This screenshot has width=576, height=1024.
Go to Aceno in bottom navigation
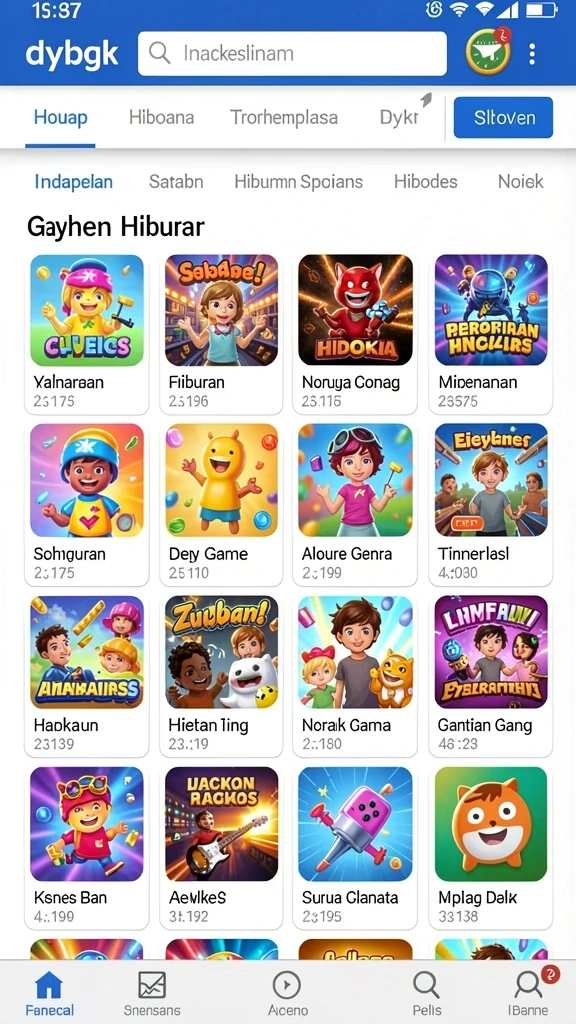287,993
